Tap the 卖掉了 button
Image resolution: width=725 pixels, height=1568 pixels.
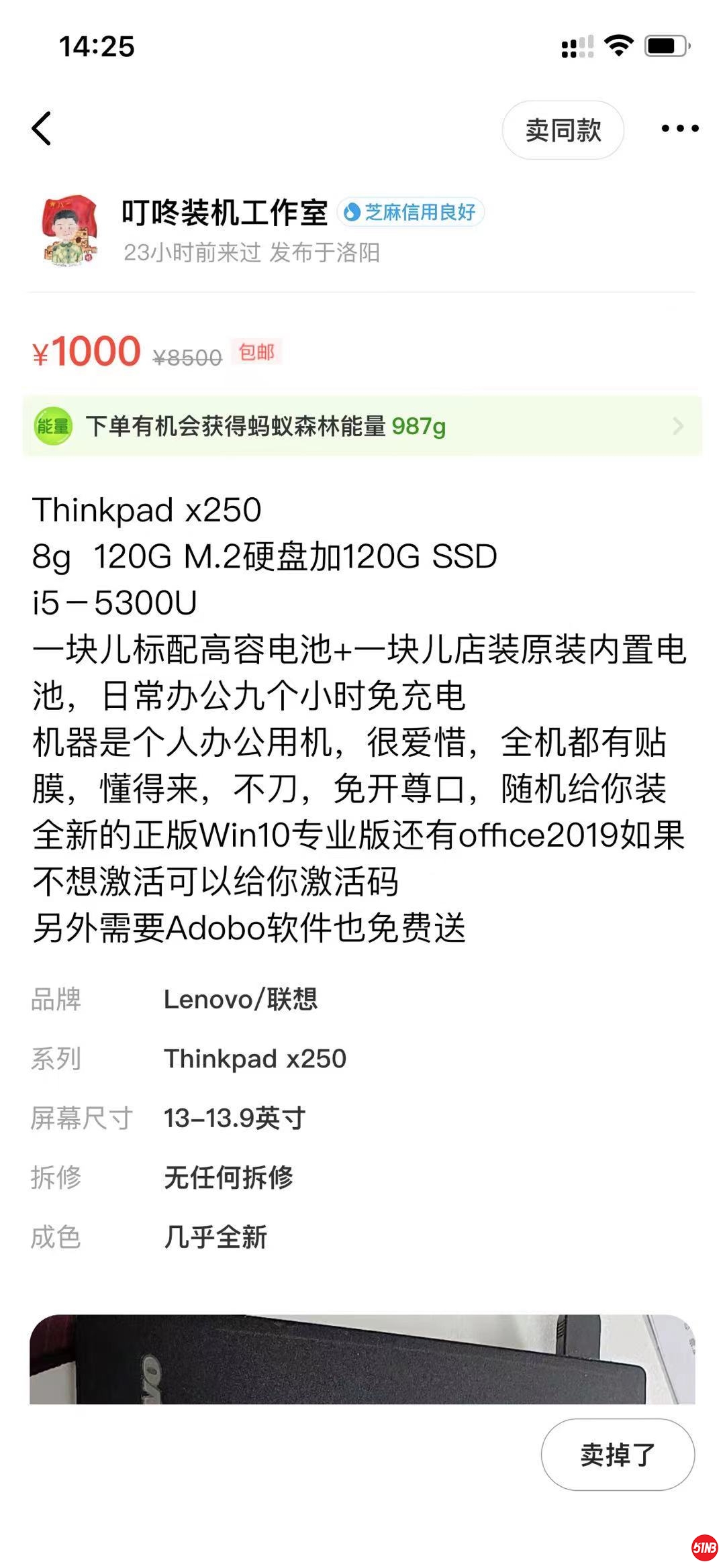617,1455
